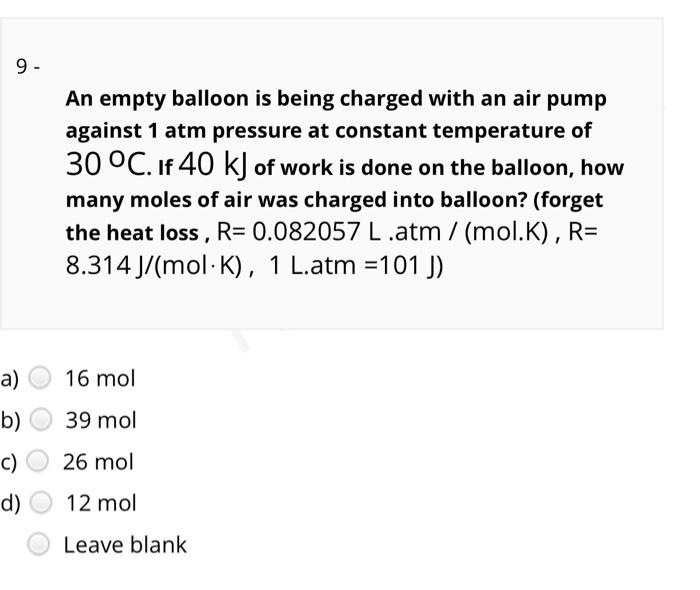Choose the 39 mol answer
The image size is (700, 590).
pyautogui.click(x=40, y=421)
